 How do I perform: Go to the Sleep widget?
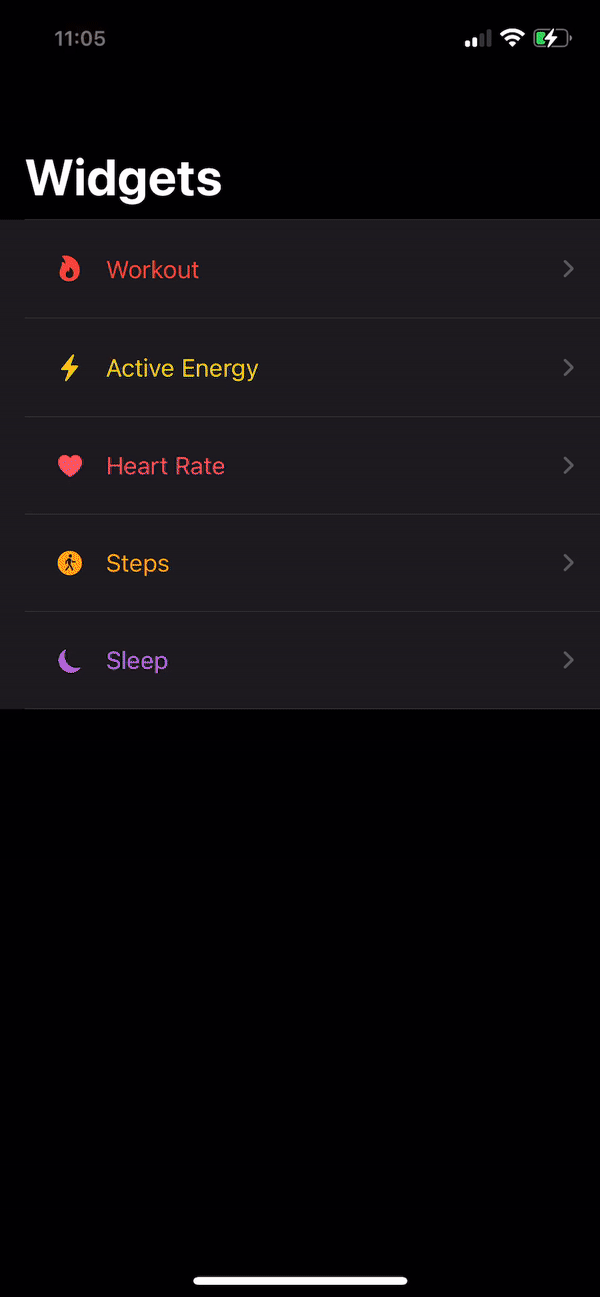(x=300, y=660)
